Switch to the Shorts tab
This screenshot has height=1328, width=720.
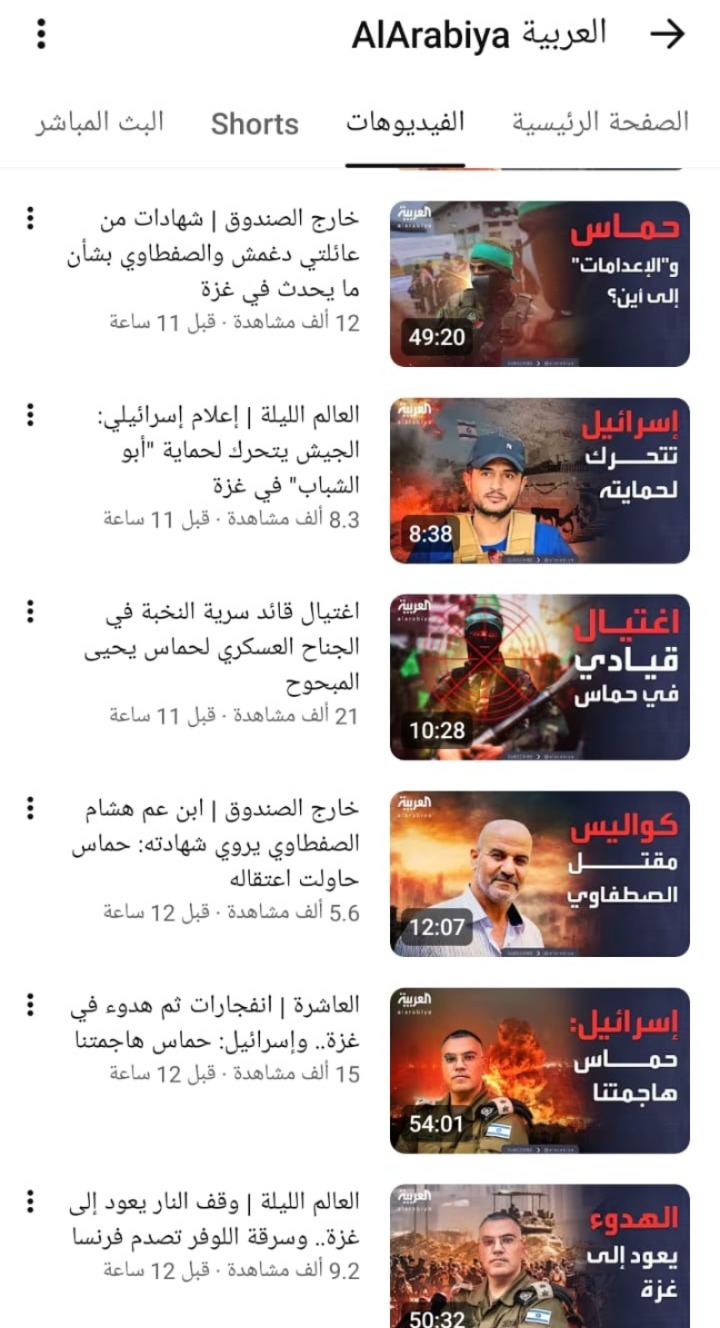pos(255,124)
